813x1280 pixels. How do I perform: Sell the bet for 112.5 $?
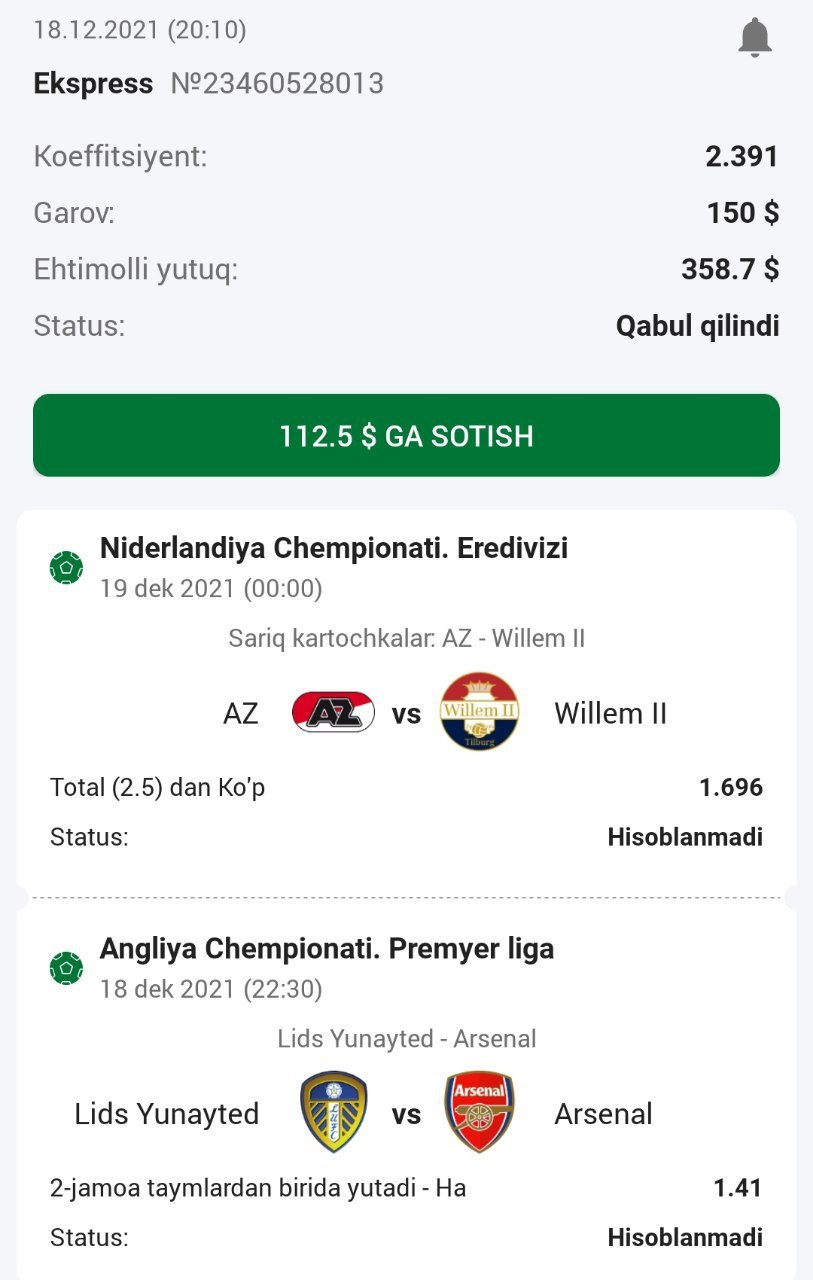(x=406, y=436)
